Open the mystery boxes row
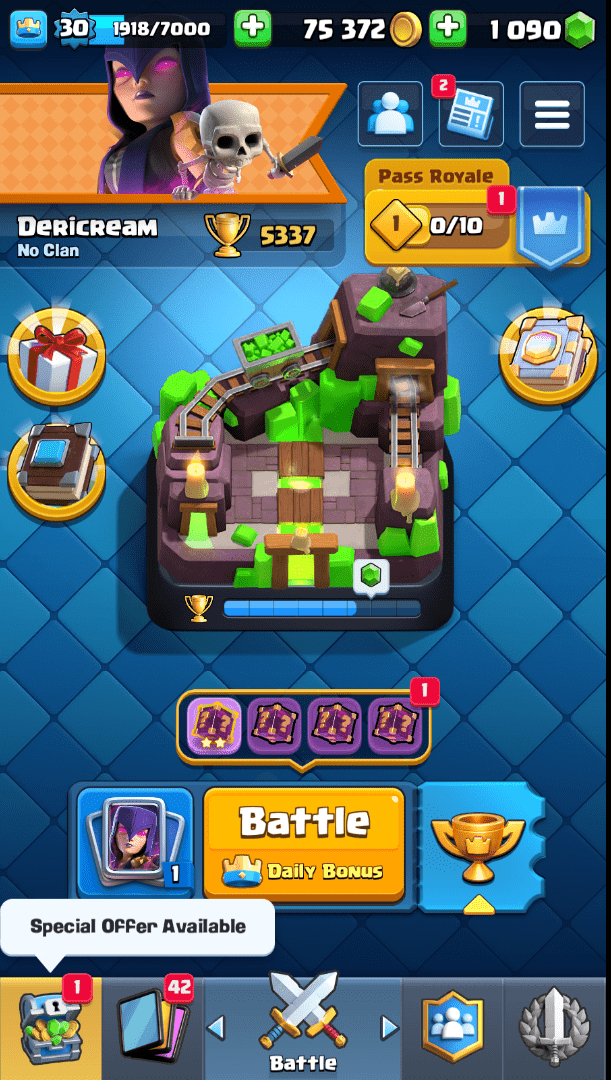 pyautogui.click(x=304, y=726)
